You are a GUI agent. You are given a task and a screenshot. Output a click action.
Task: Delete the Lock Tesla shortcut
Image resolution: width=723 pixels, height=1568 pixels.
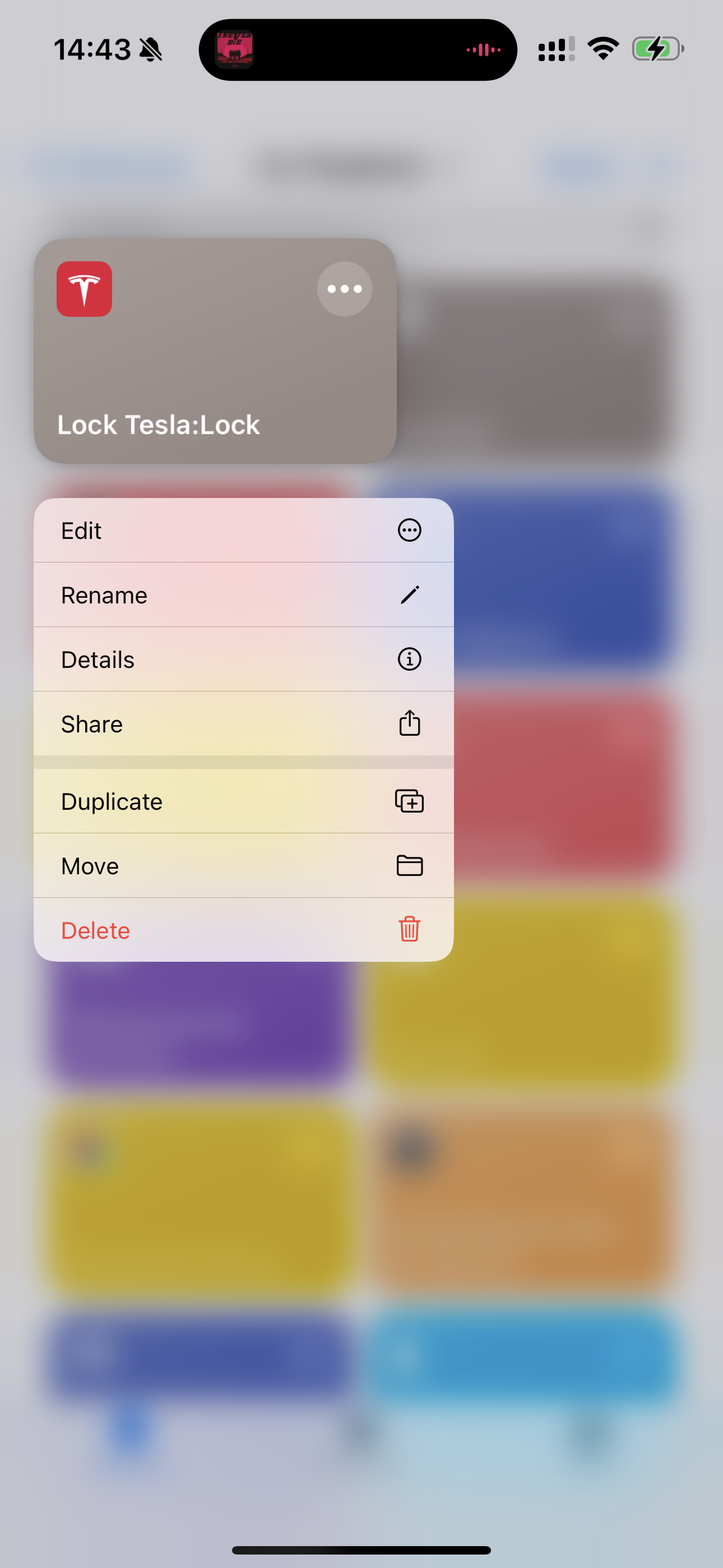(243, 930)
